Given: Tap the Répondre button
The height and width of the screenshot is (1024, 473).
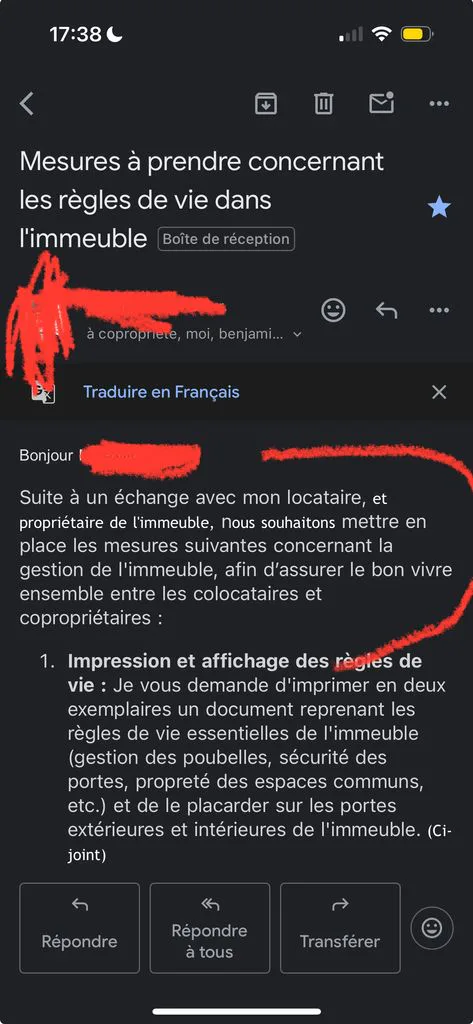Looking at the screenshot, I should (80, 928).
